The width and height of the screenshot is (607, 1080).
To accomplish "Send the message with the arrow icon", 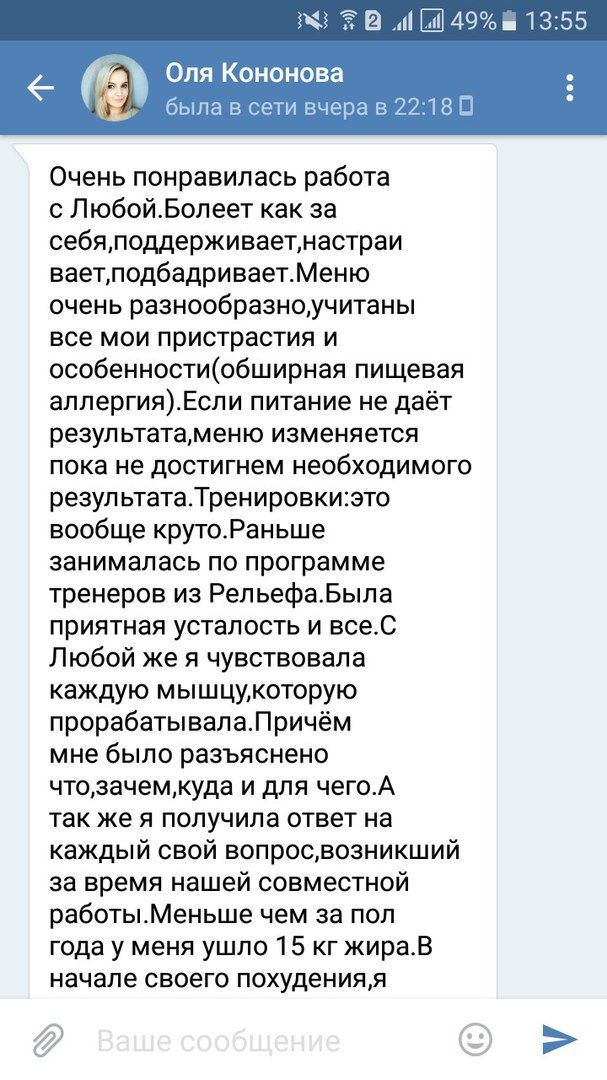I will click(x=559, y=1039).
